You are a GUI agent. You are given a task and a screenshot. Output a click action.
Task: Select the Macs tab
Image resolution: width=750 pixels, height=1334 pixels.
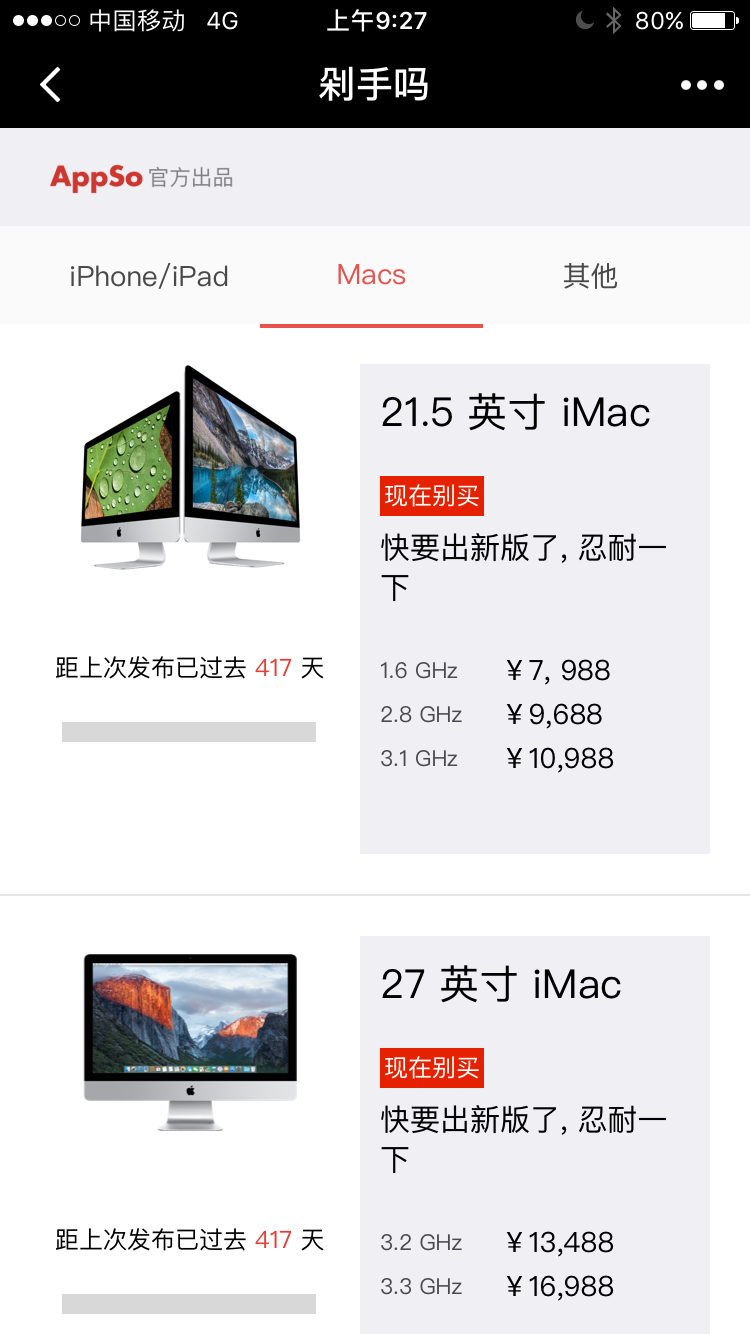(x=371, y=275)
